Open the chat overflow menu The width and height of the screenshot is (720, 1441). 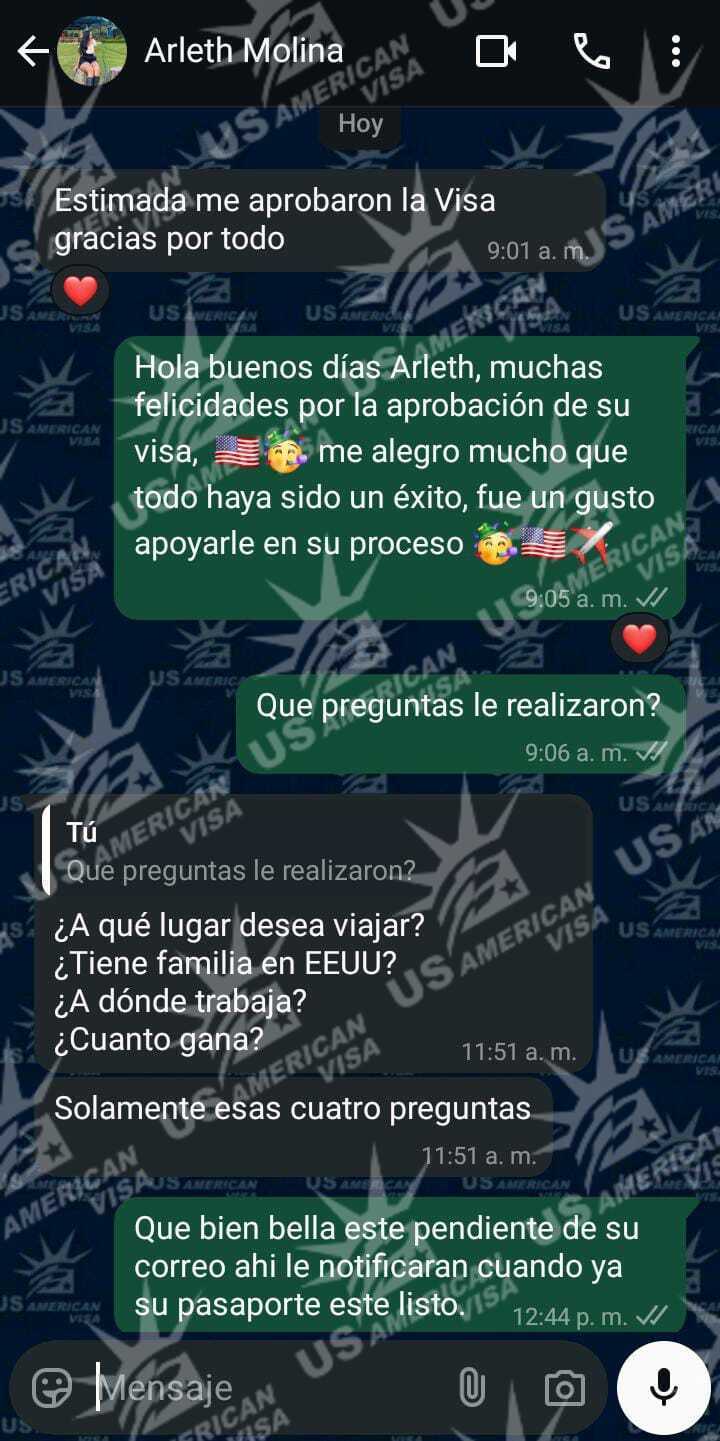click(x=676, y=51)
